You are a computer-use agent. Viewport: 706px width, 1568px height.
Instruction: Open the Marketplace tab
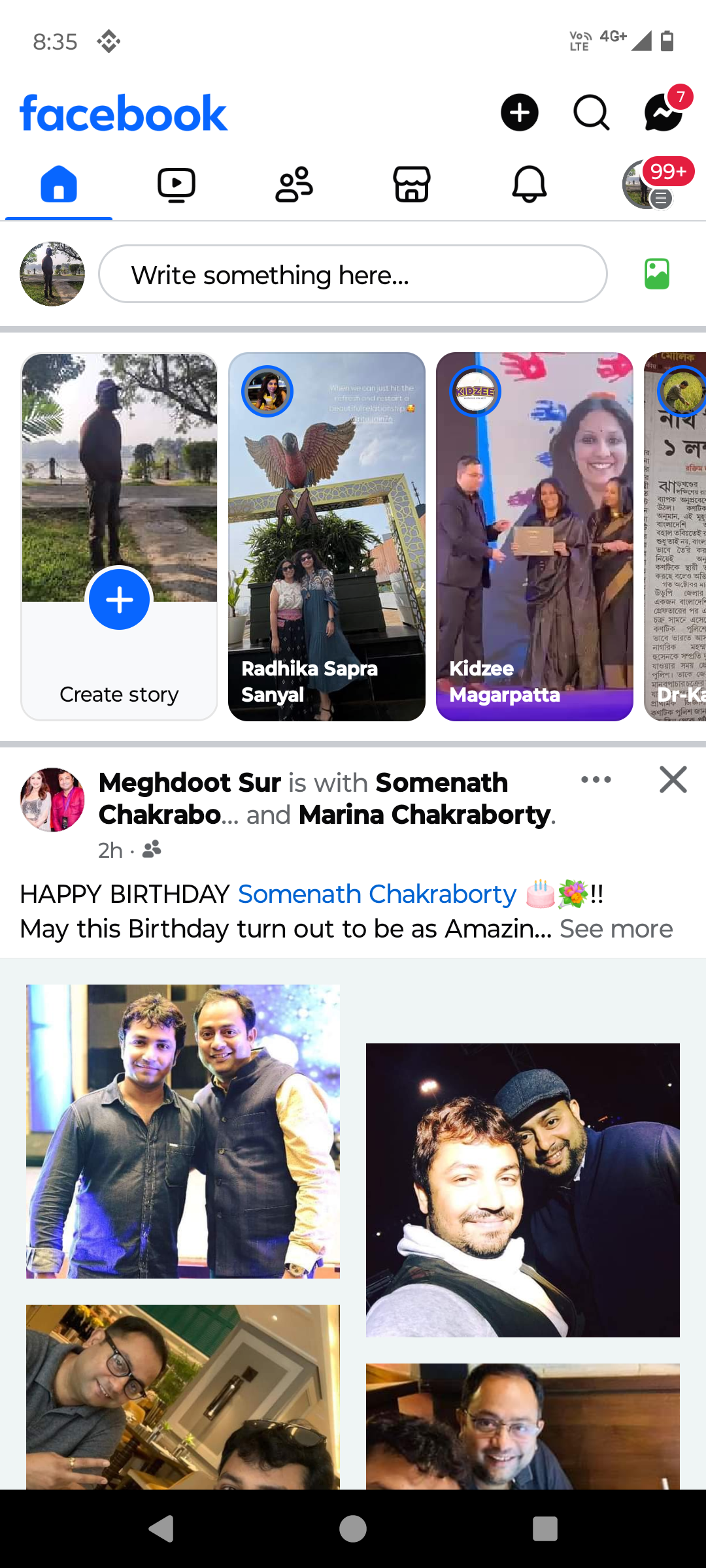point(412,186)
